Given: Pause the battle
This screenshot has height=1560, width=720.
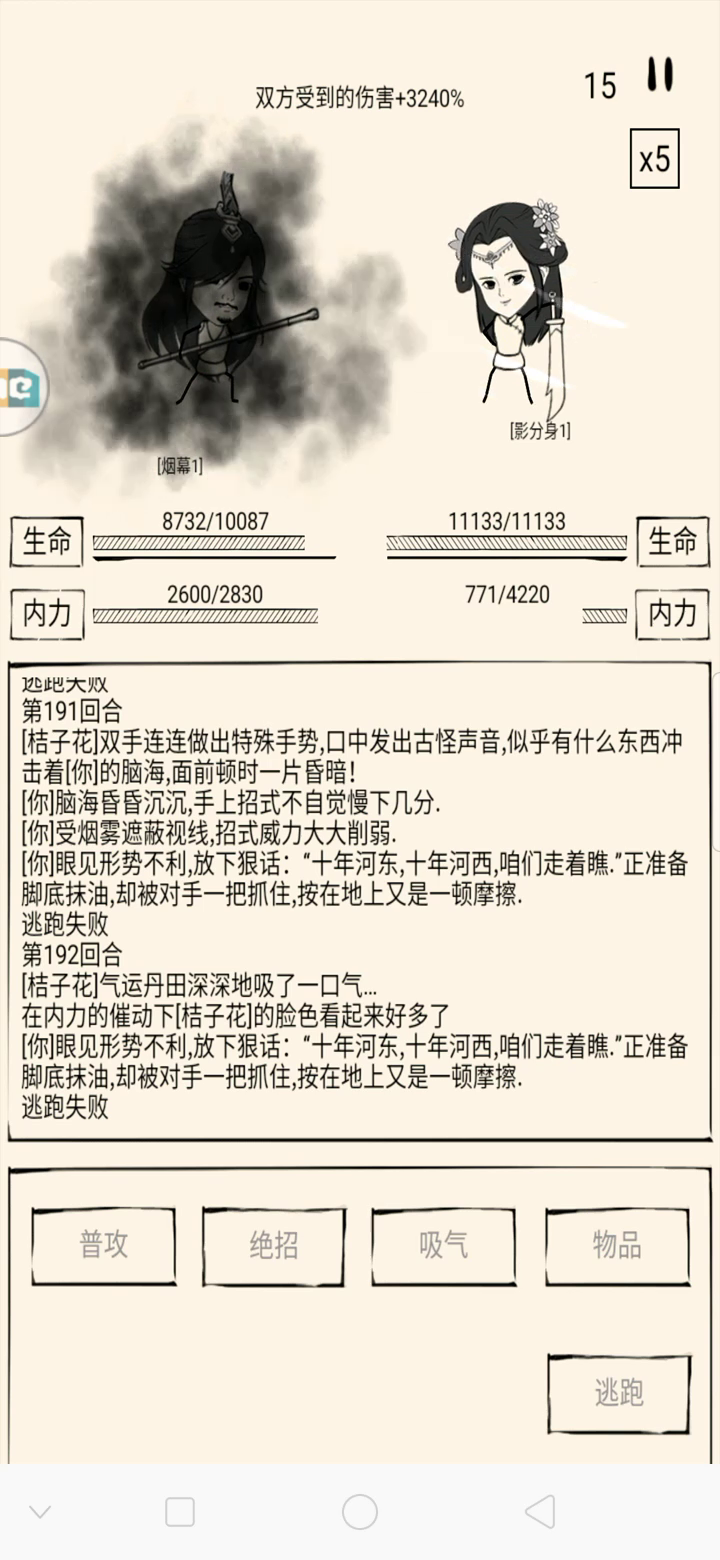Looking at the screenshot, I should coord(659,75).
